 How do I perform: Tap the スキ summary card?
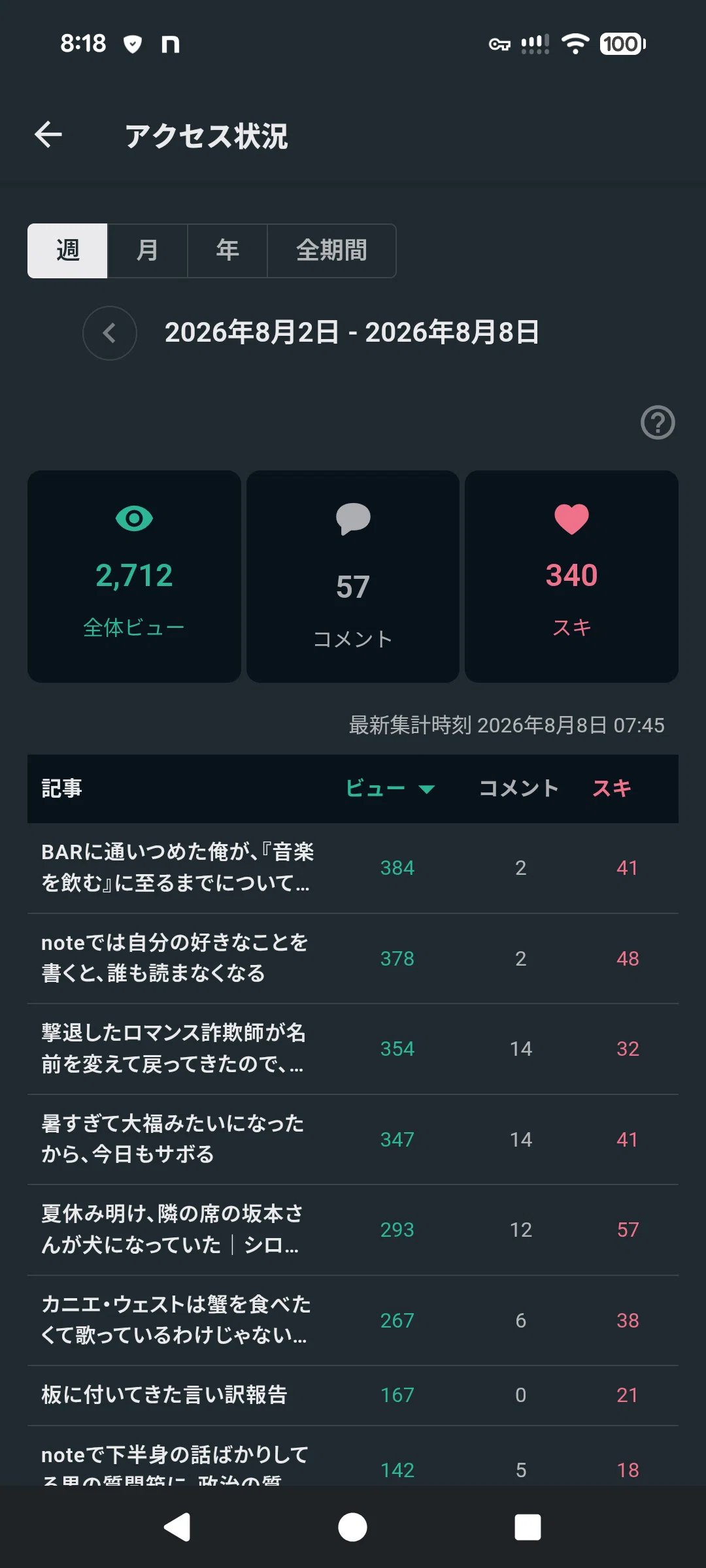(571, 576)
